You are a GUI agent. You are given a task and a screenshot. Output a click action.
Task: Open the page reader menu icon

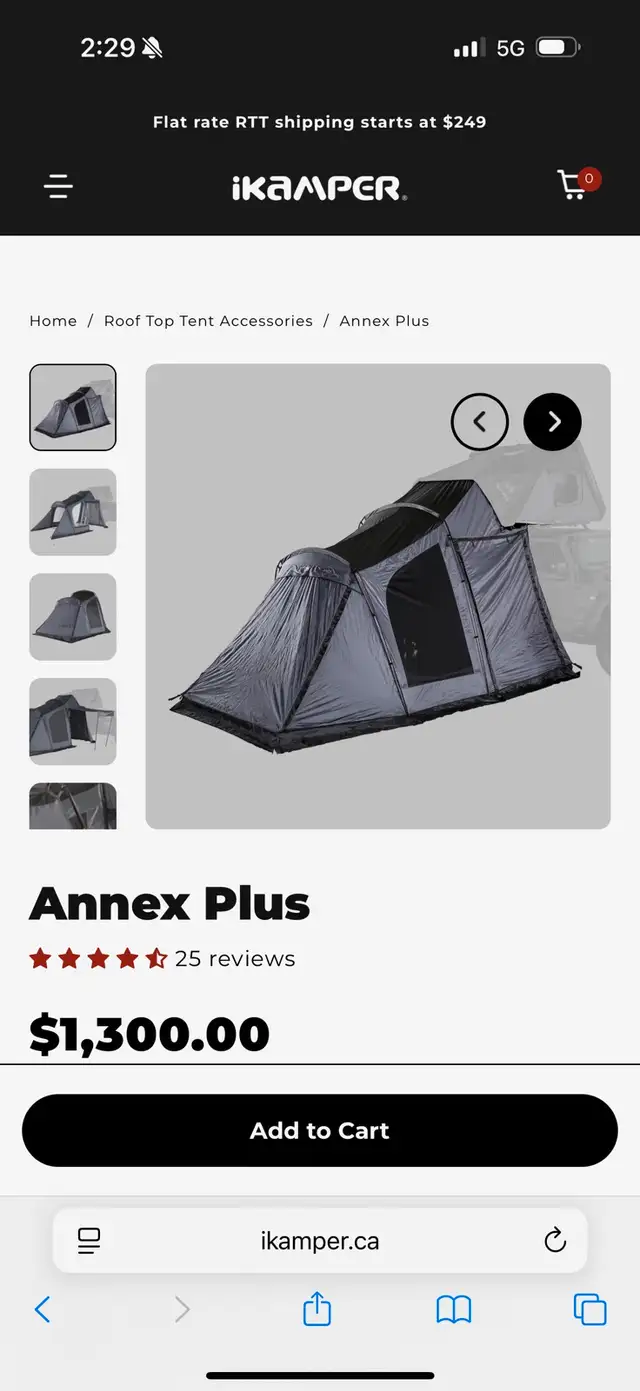point(89,1241)
